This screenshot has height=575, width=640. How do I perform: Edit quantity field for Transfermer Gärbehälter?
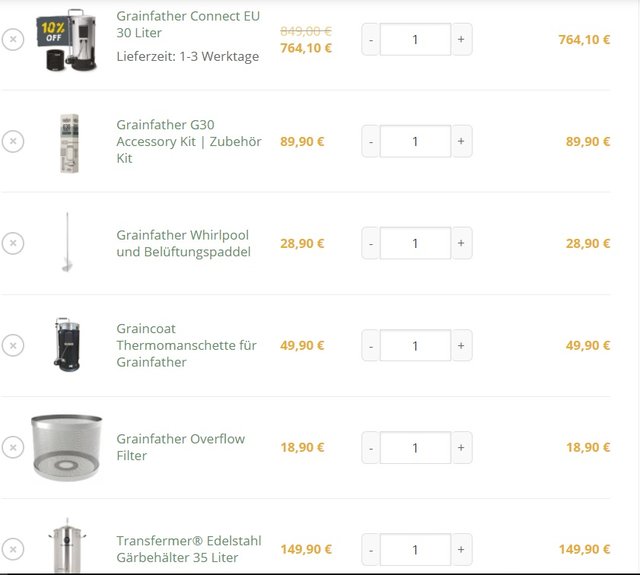click(415, 549)
